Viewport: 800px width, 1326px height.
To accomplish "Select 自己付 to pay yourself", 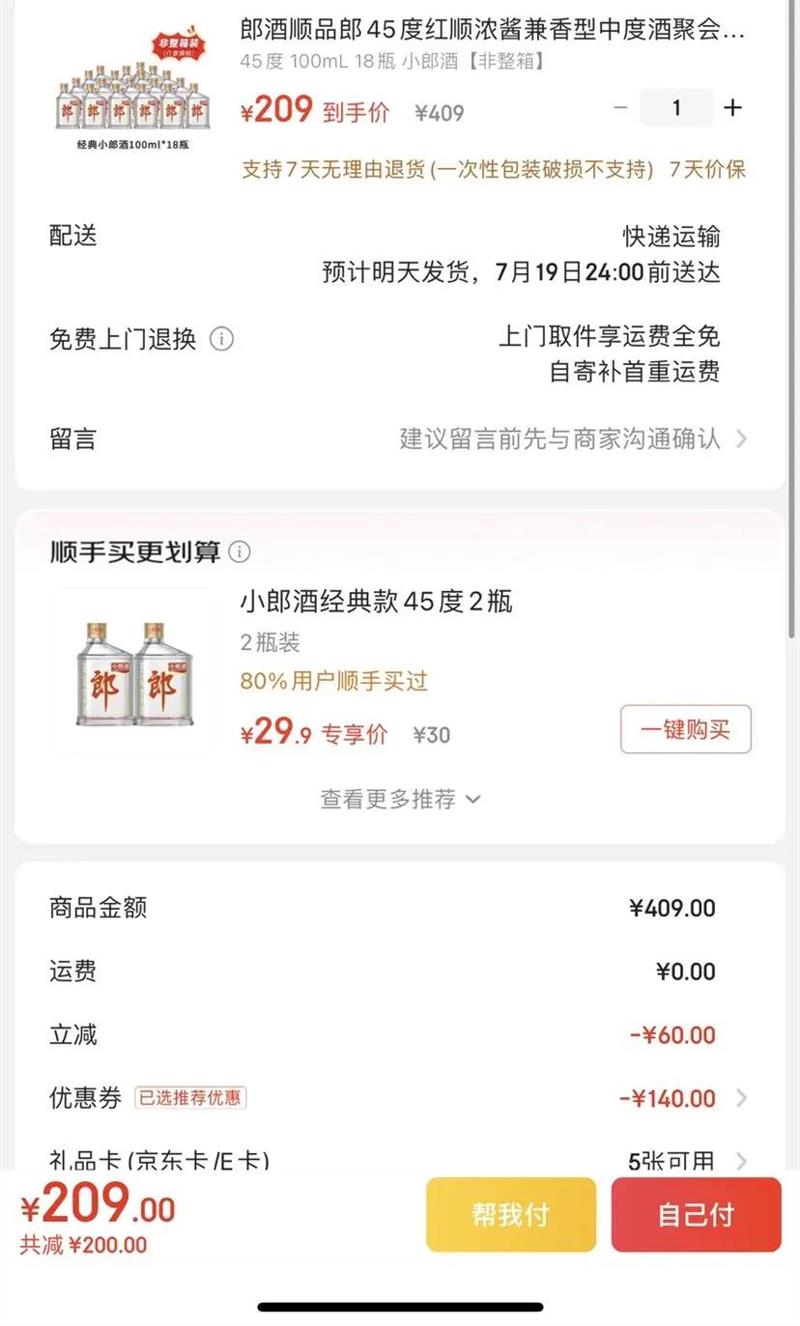I will pos(696,1214).
